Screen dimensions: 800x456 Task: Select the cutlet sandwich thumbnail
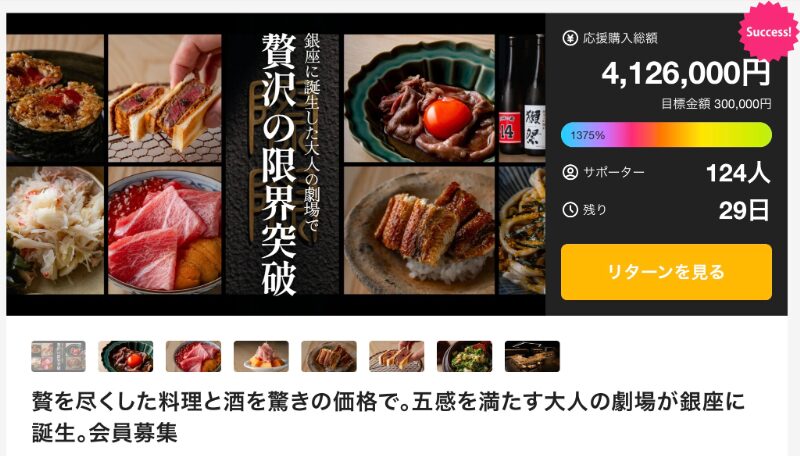[396, 356]
